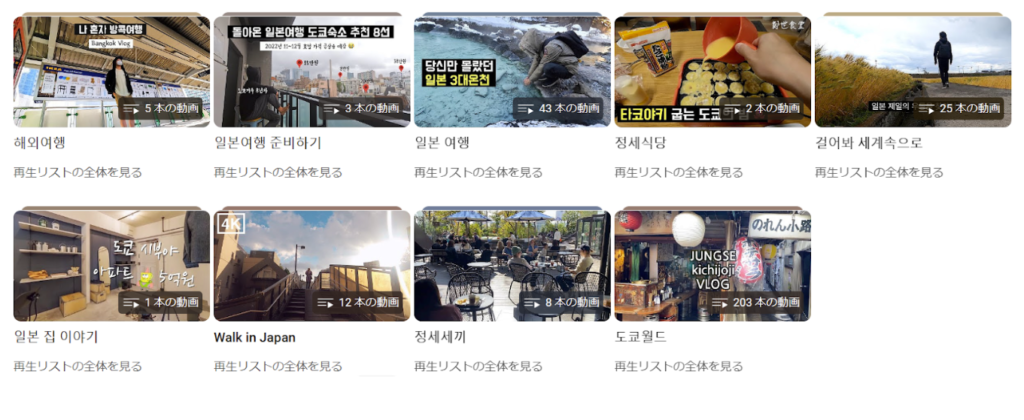Open the Walk in Japan playlist thumbnail
The image size is (1024, 420).
point(312,266)
